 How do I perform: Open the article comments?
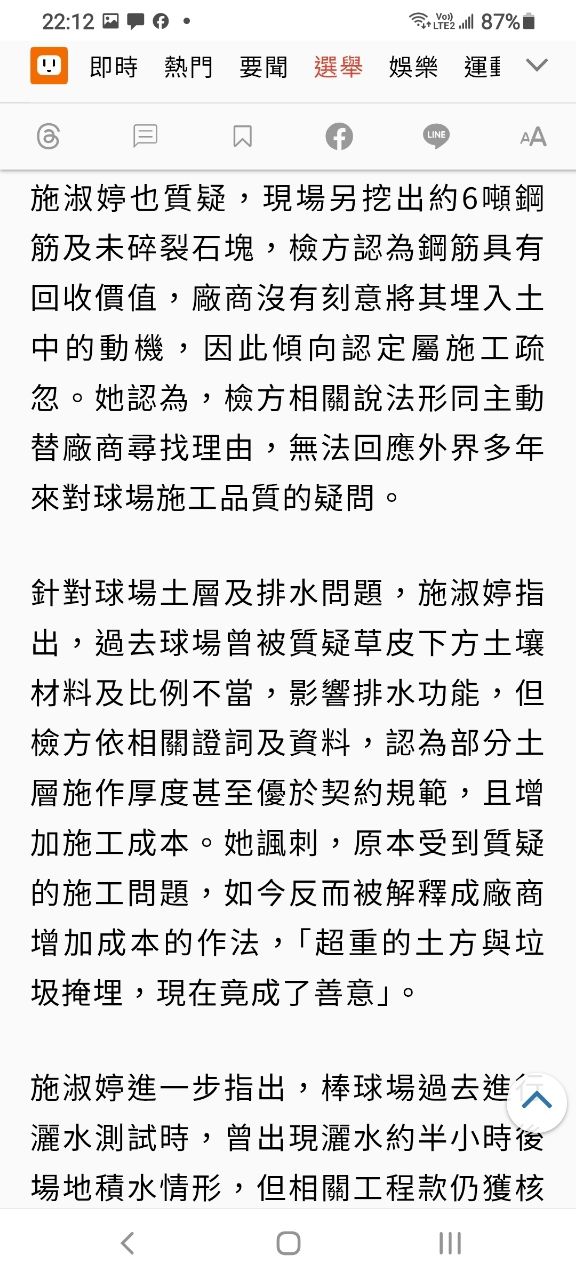(x=145, y=136)
